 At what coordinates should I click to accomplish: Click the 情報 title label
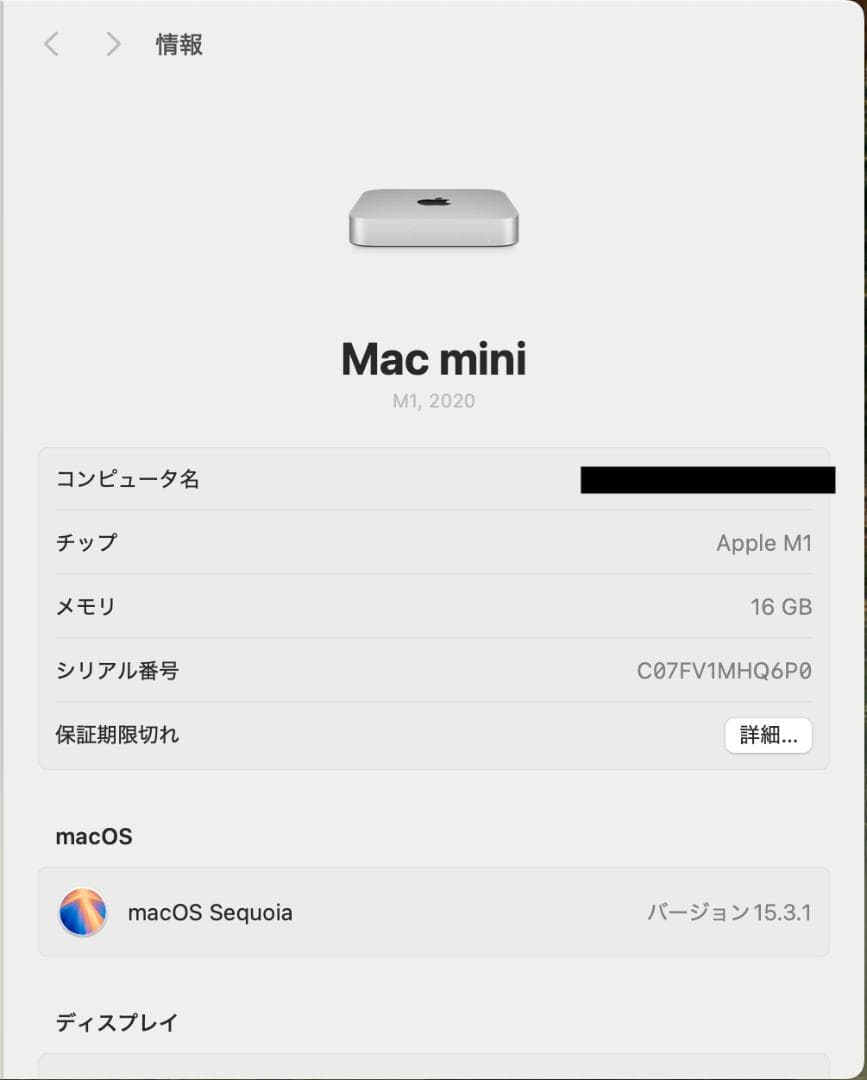(x=179, y=44)
